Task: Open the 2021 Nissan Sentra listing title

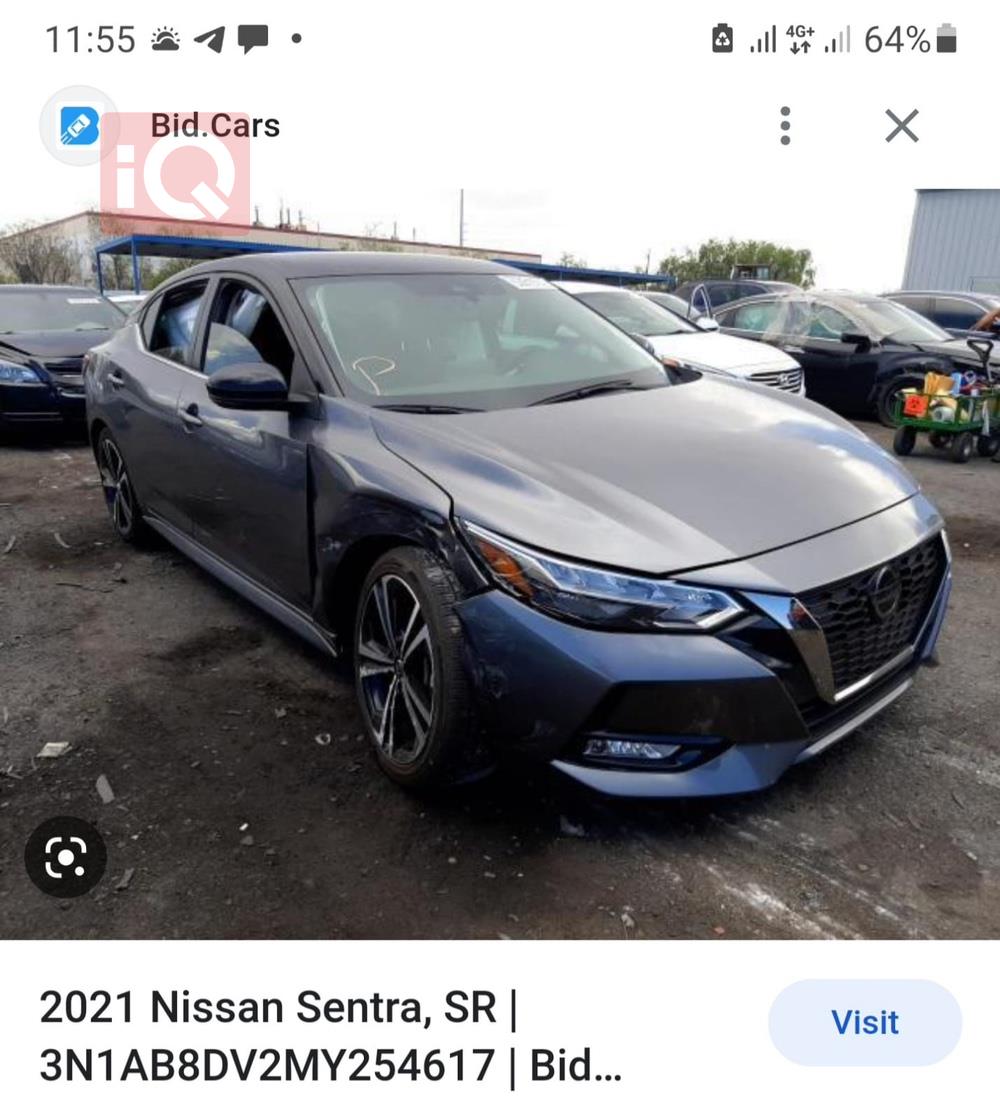Action: [330, 1036]
